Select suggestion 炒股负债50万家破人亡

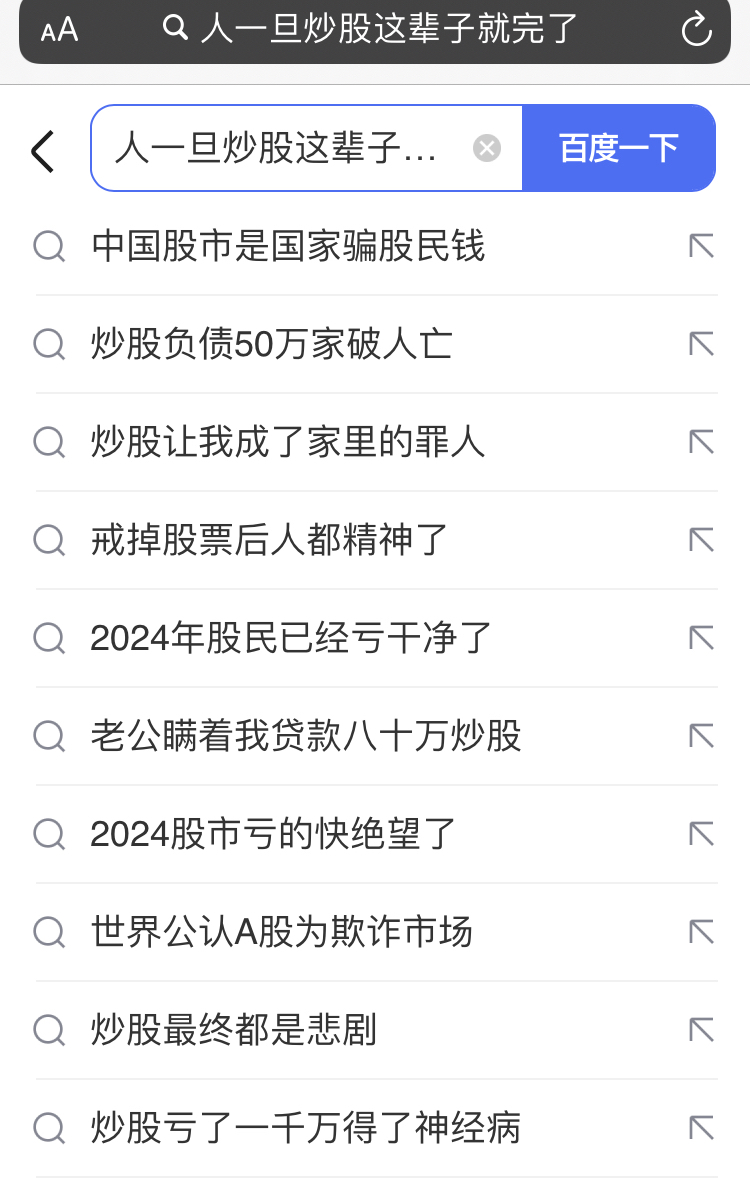[x=271, y=344]
